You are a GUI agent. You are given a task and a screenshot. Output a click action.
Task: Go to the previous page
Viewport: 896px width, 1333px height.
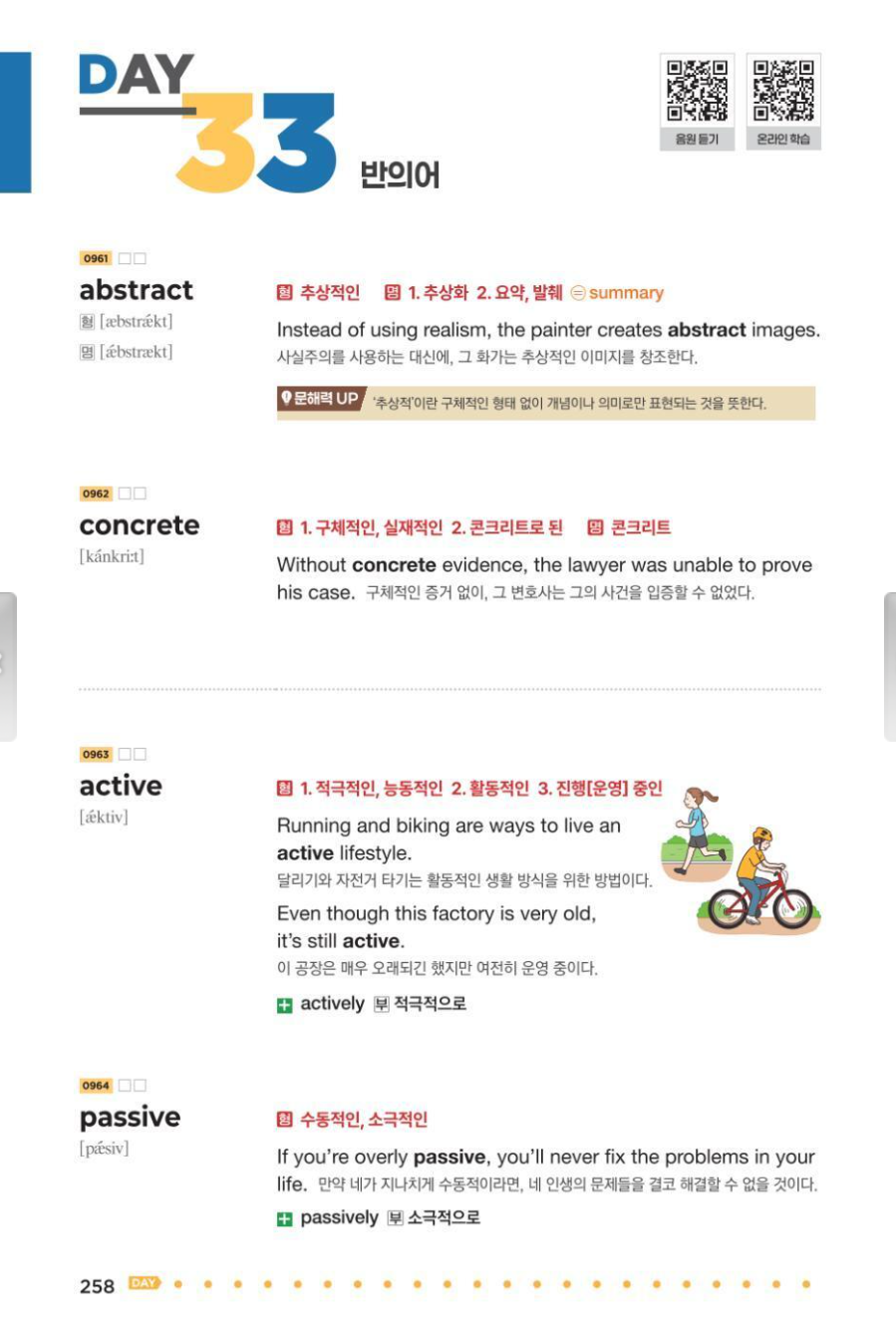(x=8, y=666)
